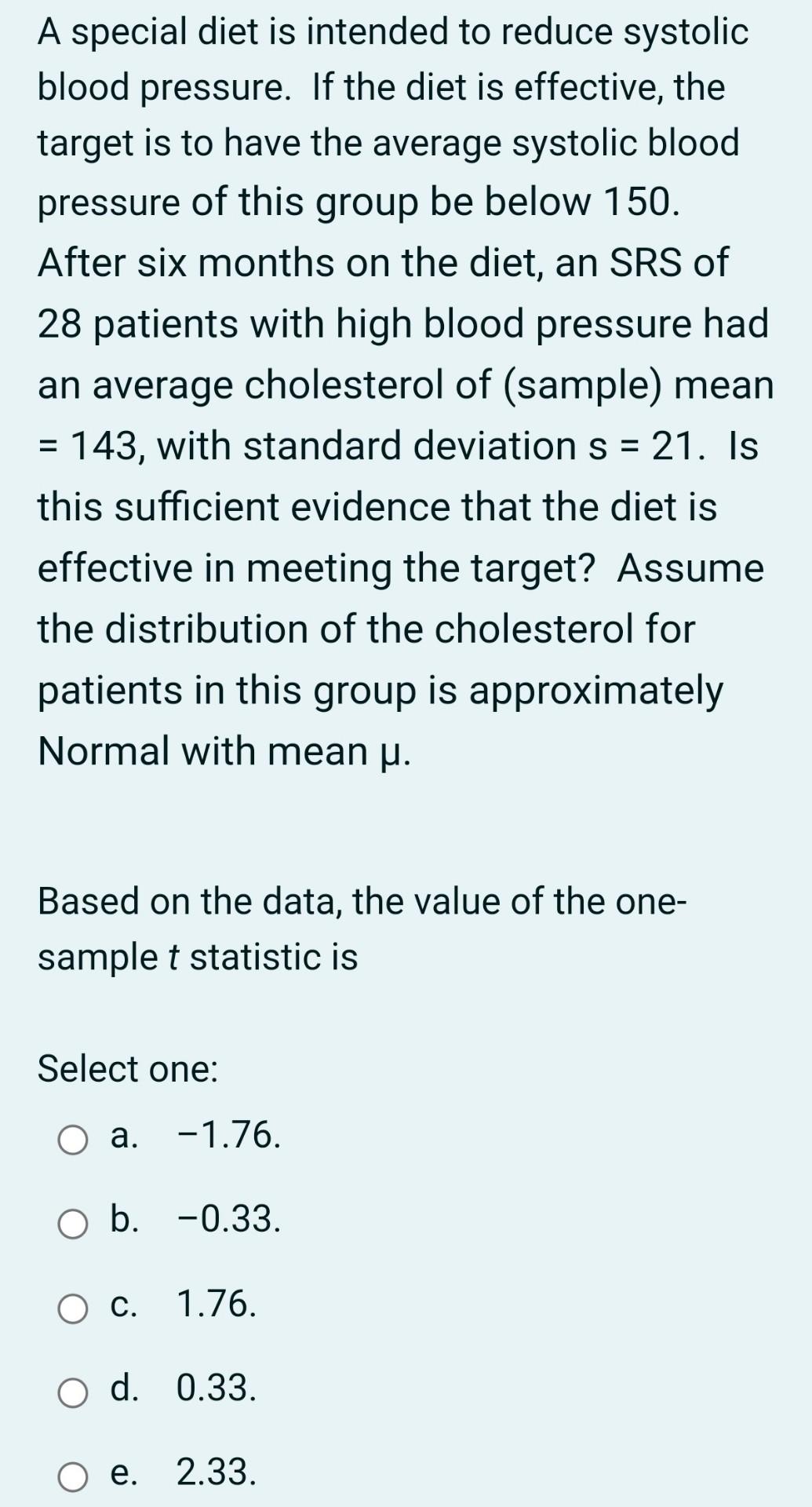812x1507 pixels.
Task: Choose option b, −0.33
Action: click(x=73, y=1224)
